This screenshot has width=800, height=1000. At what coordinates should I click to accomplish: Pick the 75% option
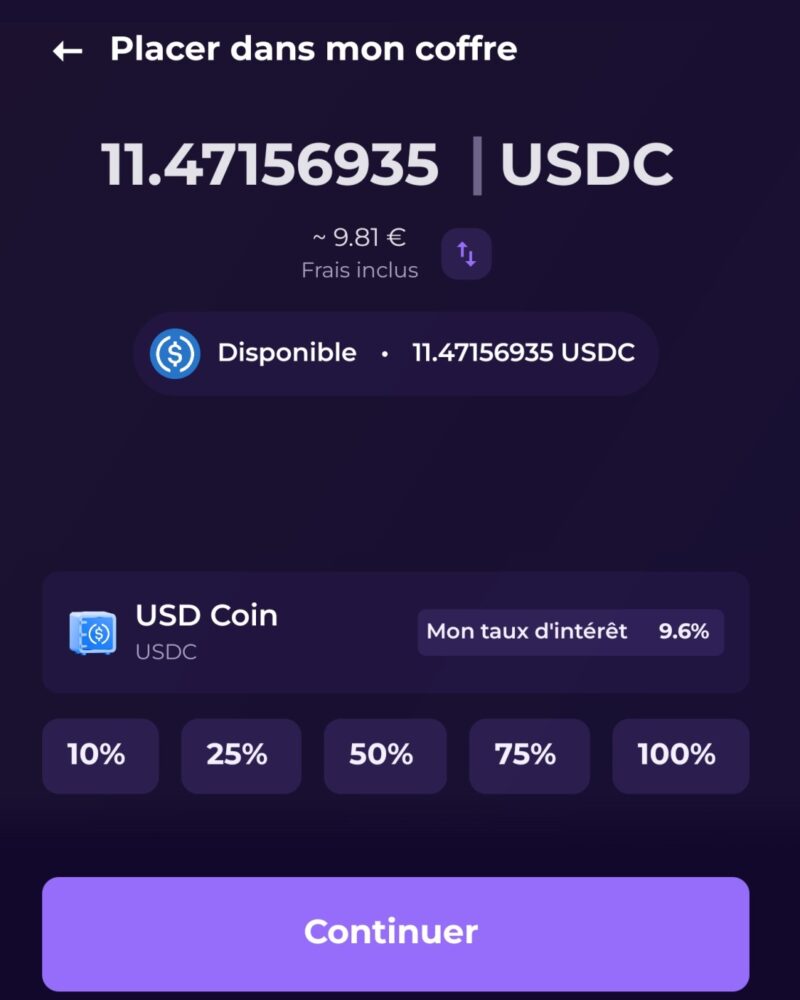[528, 755]
